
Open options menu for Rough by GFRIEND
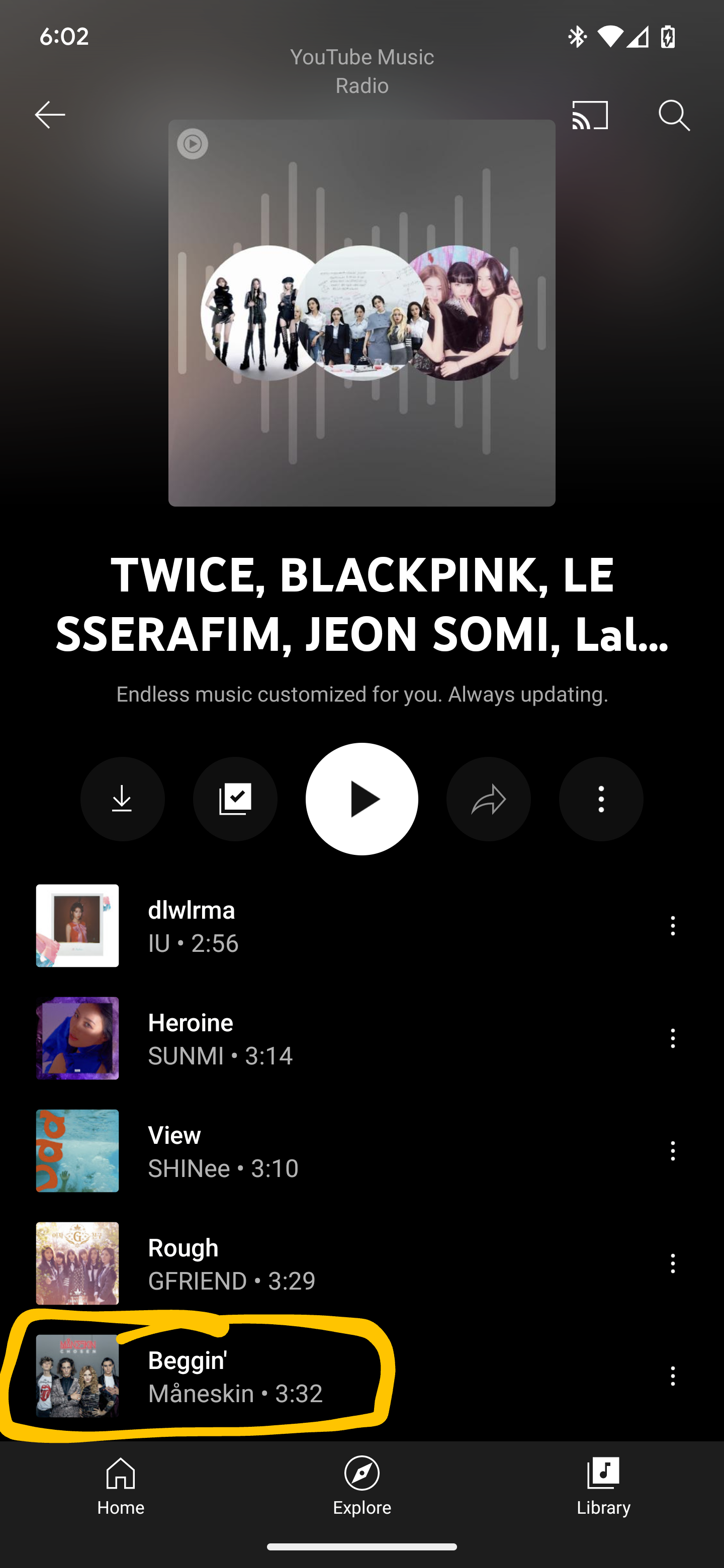pos(672,1263)
